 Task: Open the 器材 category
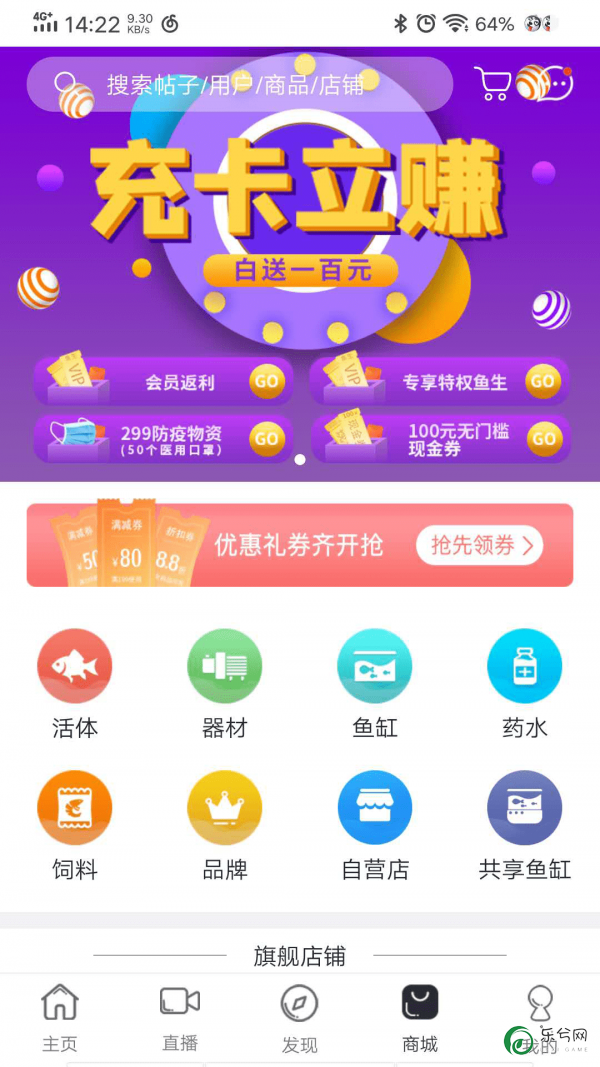tap(224, 684)
